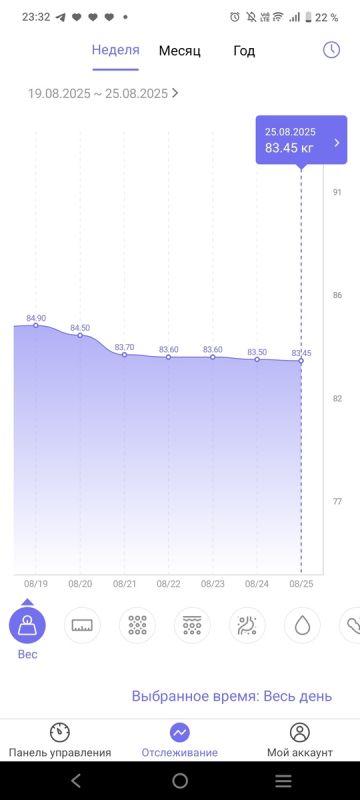Open the date range 19.08.2025 ~ 25.08.2025
The height and width of the screenshot is (800, 360).
pyautogui.click(x=103, y=93)
